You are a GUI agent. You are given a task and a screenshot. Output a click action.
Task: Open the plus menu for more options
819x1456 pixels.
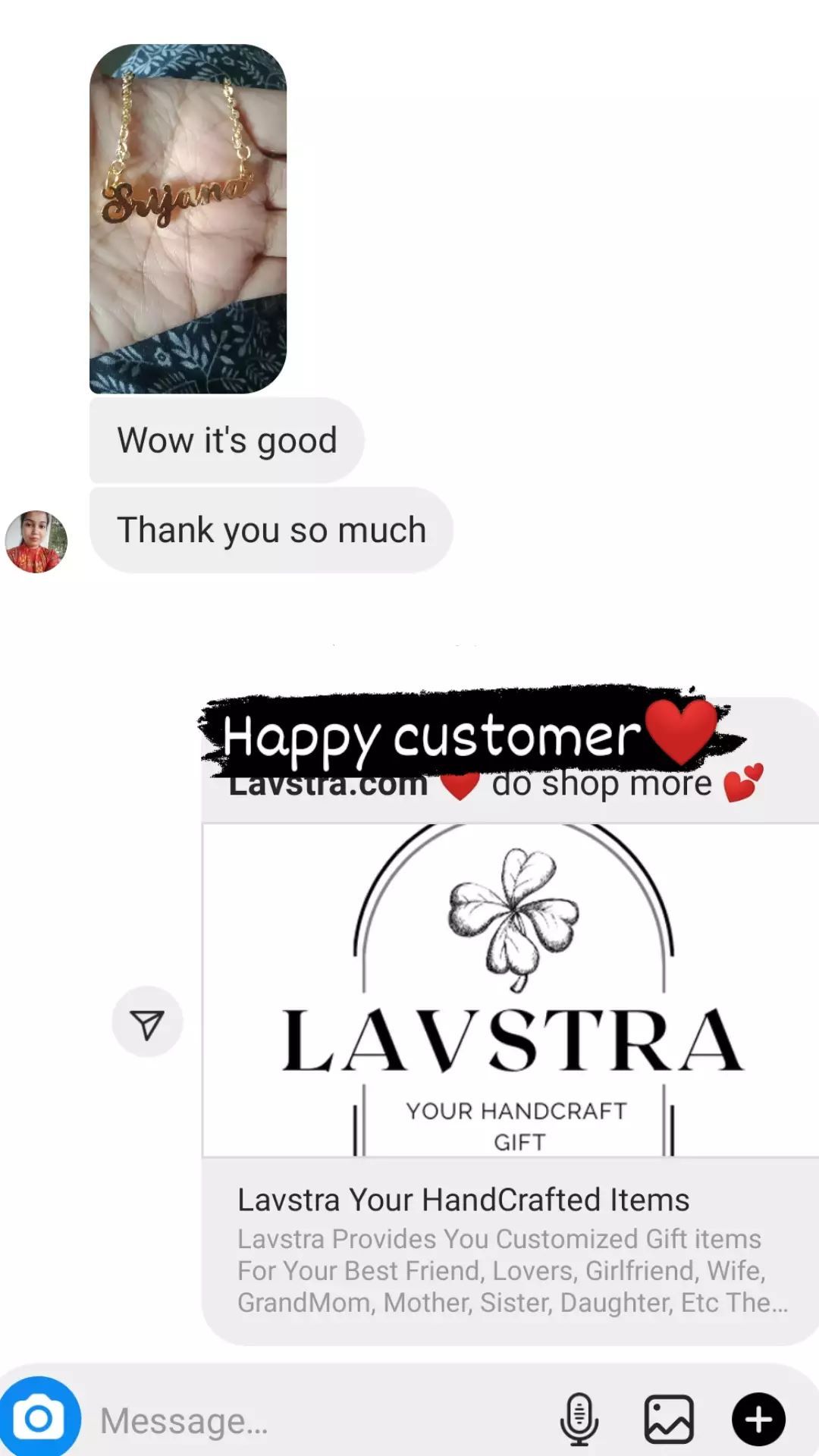pos(758,1419)
